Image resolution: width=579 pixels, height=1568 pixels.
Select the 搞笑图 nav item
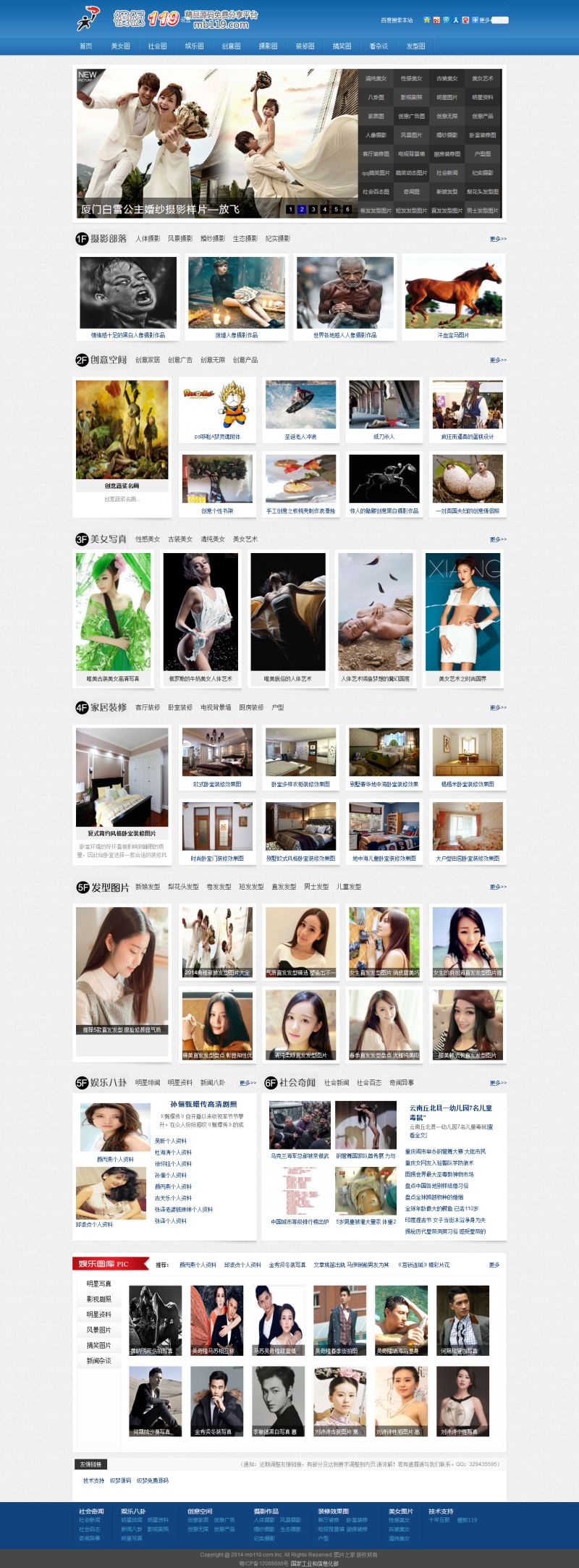point(342,46)
